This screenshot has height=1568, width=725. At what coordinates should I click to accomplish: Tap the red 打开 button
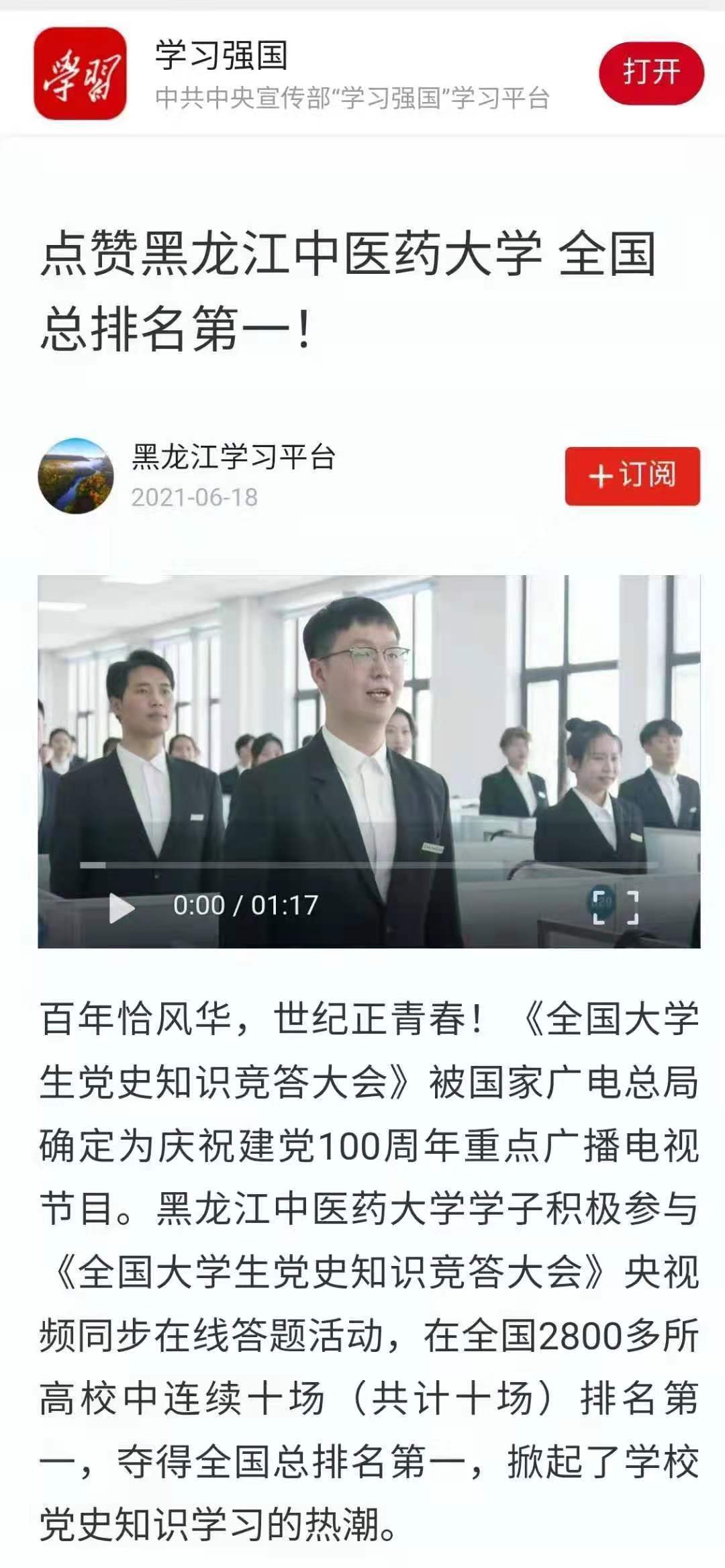pos(650,73)
